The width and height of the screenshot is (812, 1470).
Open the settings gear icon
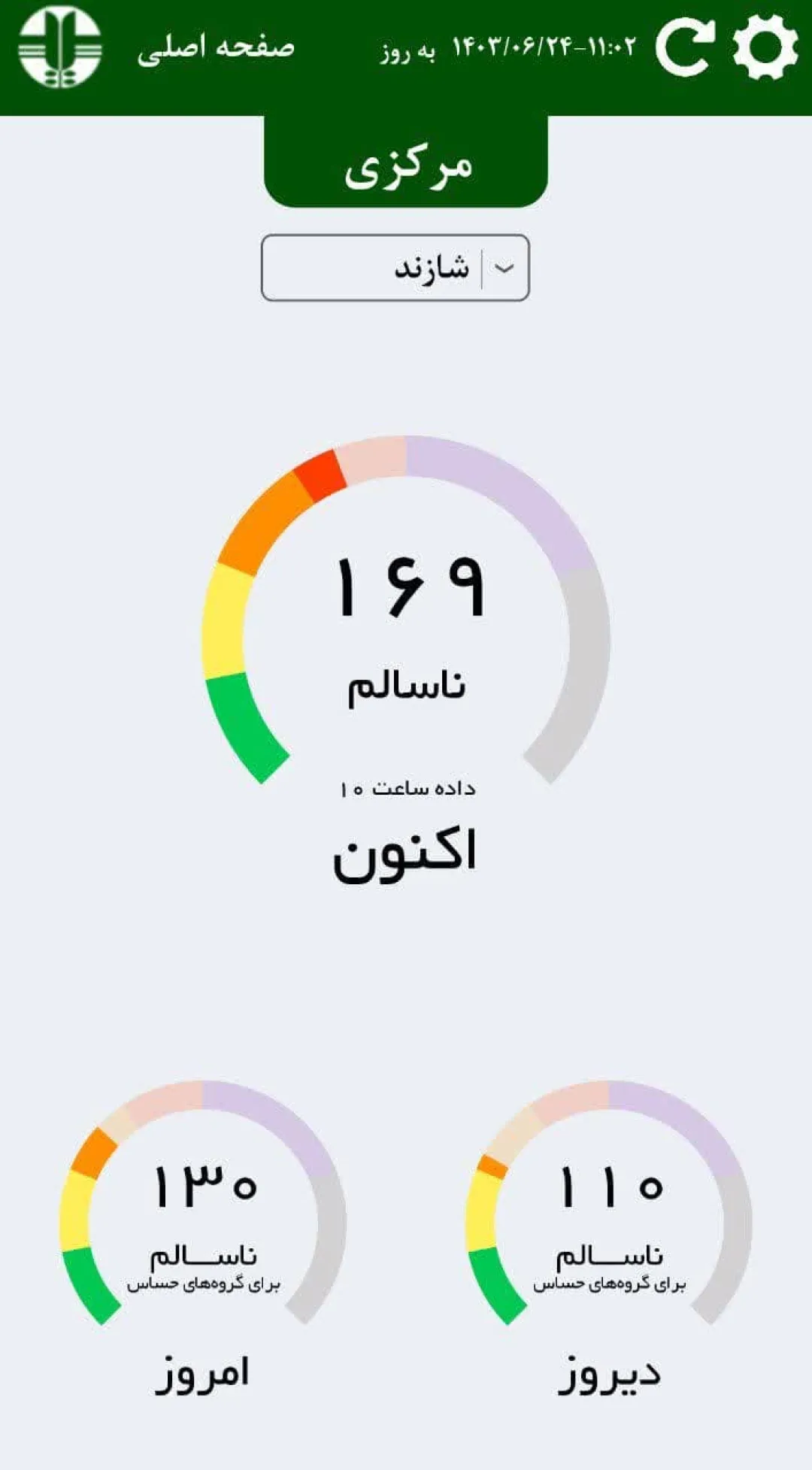coord(765,47)
